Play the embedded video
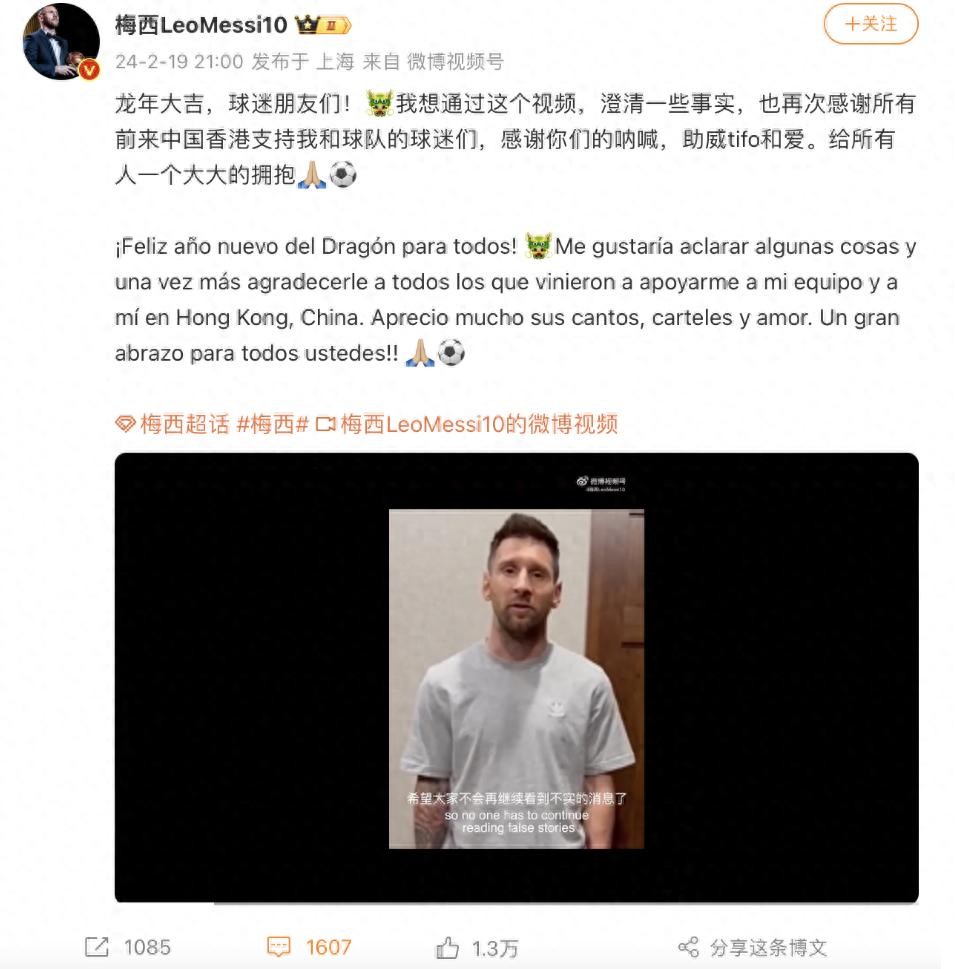955x969 pixels. pos(516,678)
